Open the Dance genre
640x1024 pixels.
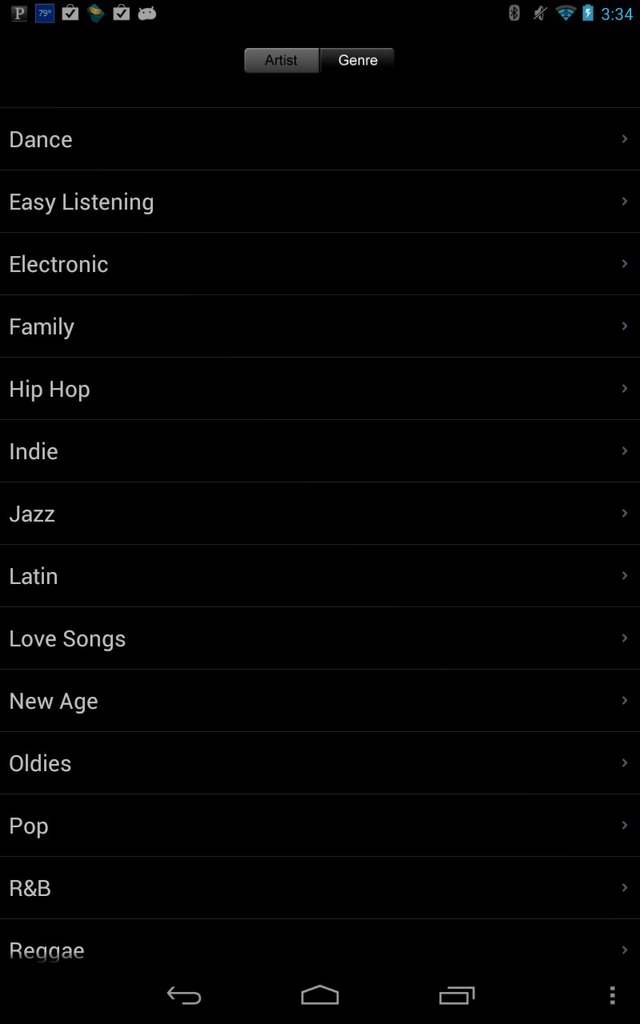click(320, 139)
